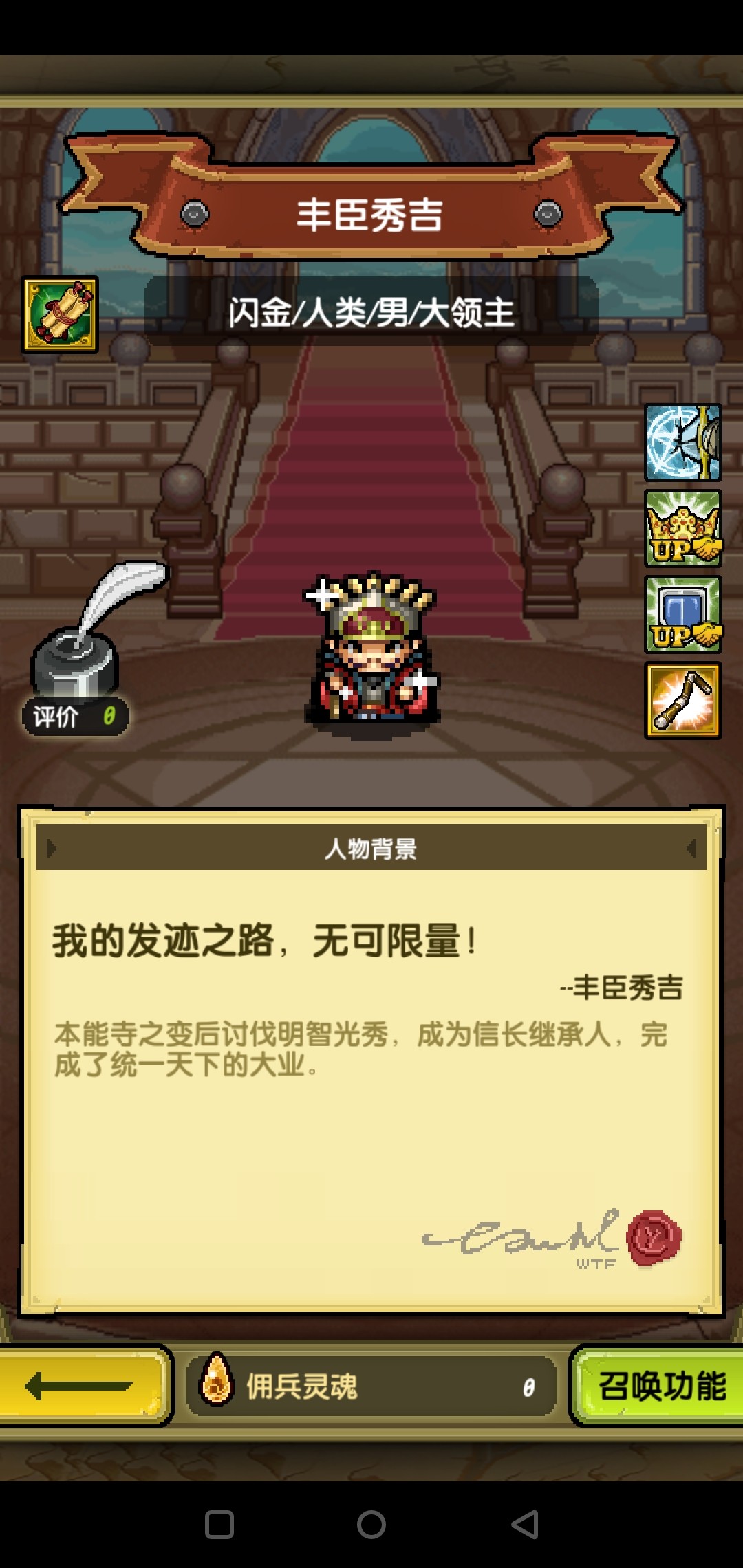Go back using the yellow arrow button
Screen dimensions: 743x1568
pos(81,1385)
